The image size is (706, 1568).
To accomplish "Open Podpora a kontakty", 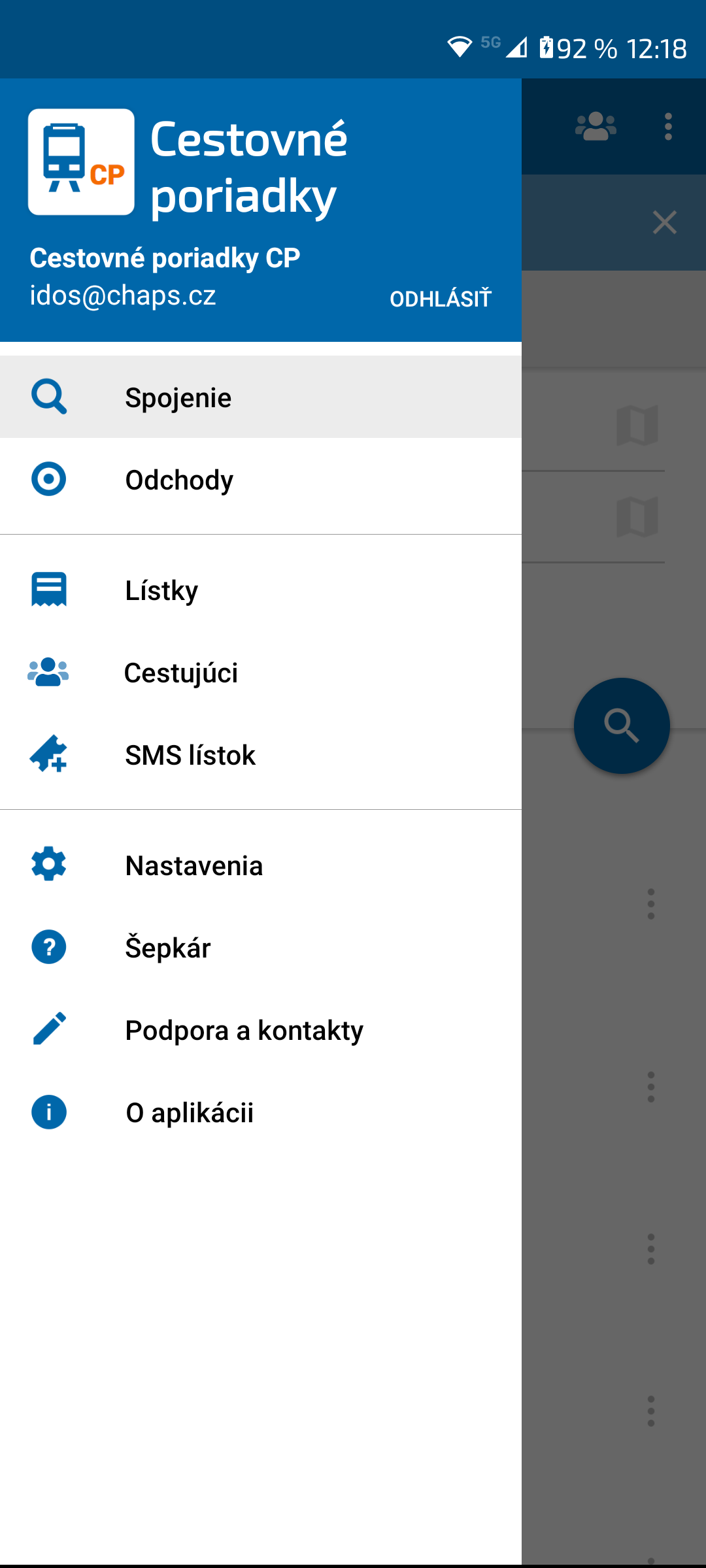I will pos(261,1029).
